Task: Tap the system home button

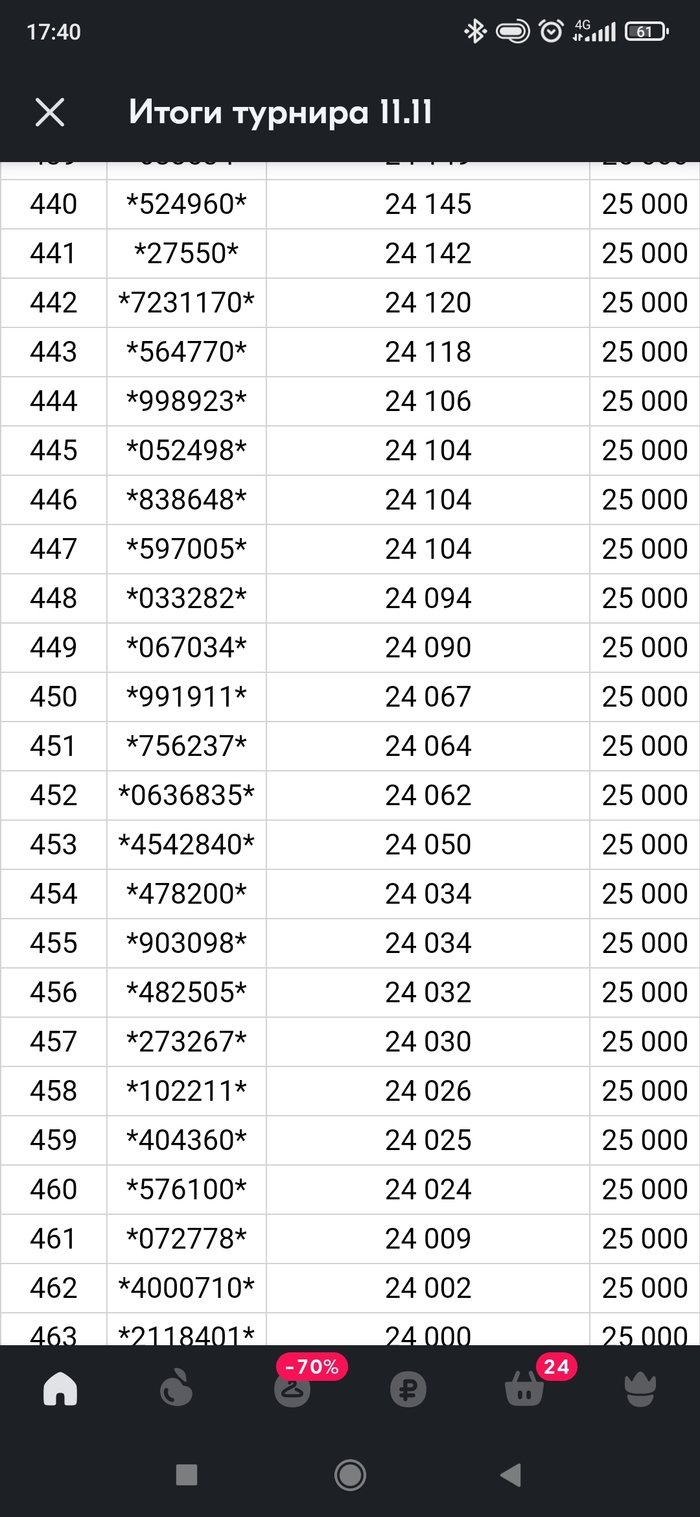Action: point(350,1474)
